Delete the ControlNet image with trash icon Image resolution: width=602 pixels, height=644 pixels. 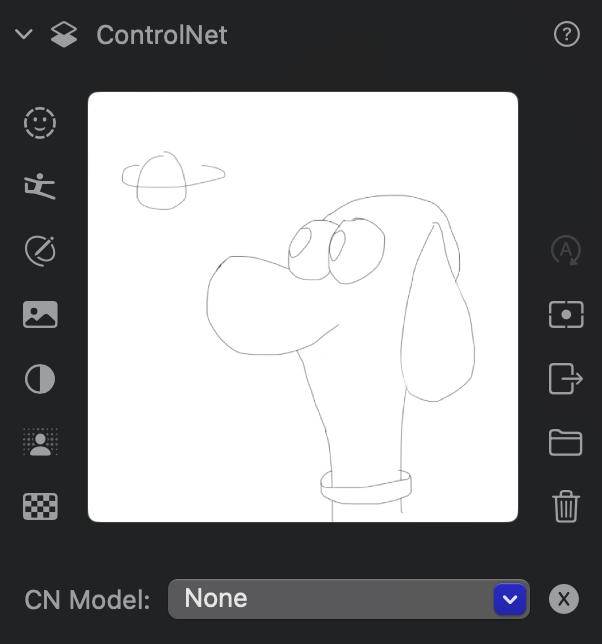pos(566,506)
